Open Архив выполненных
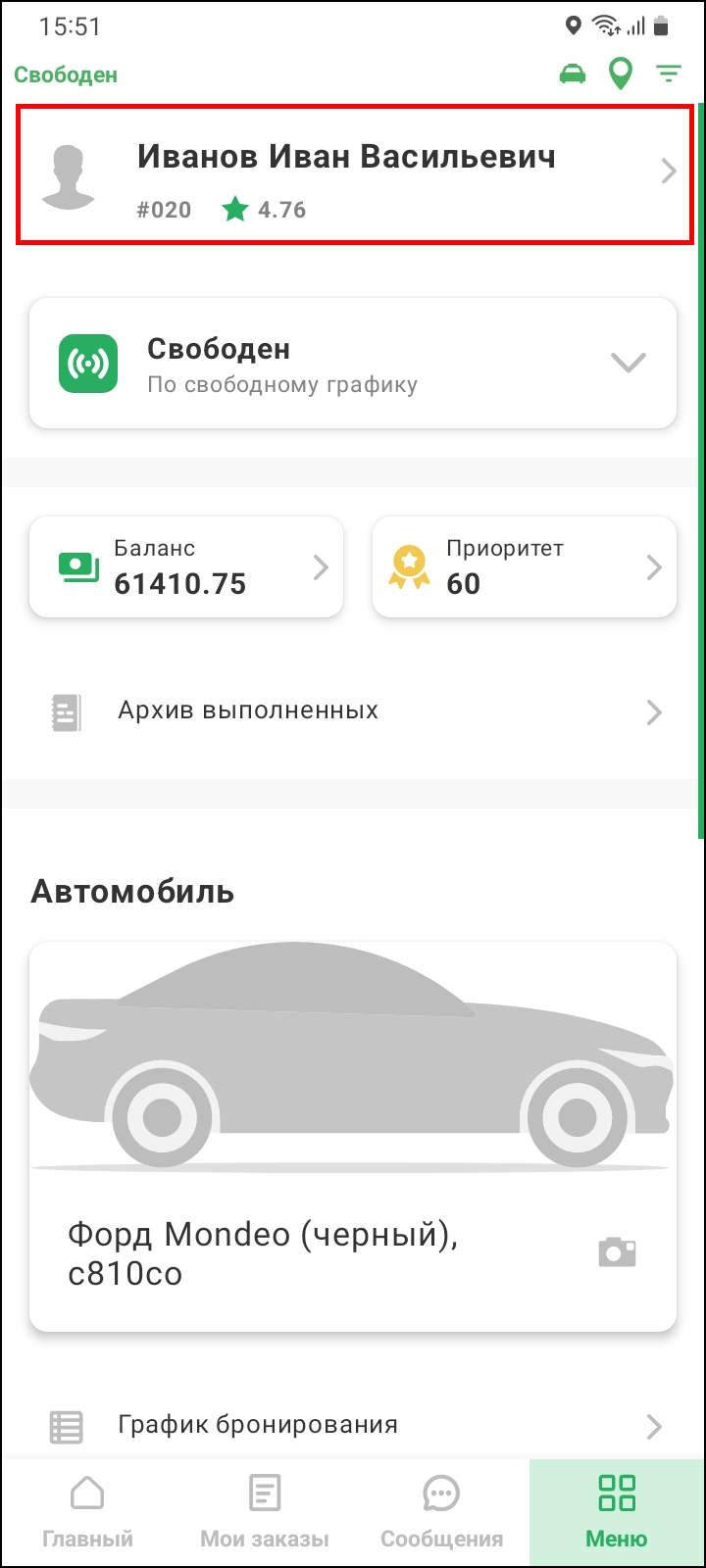The width and height of the screenshot is (706, 1568). pyautogui.click(x=353, y=711)
